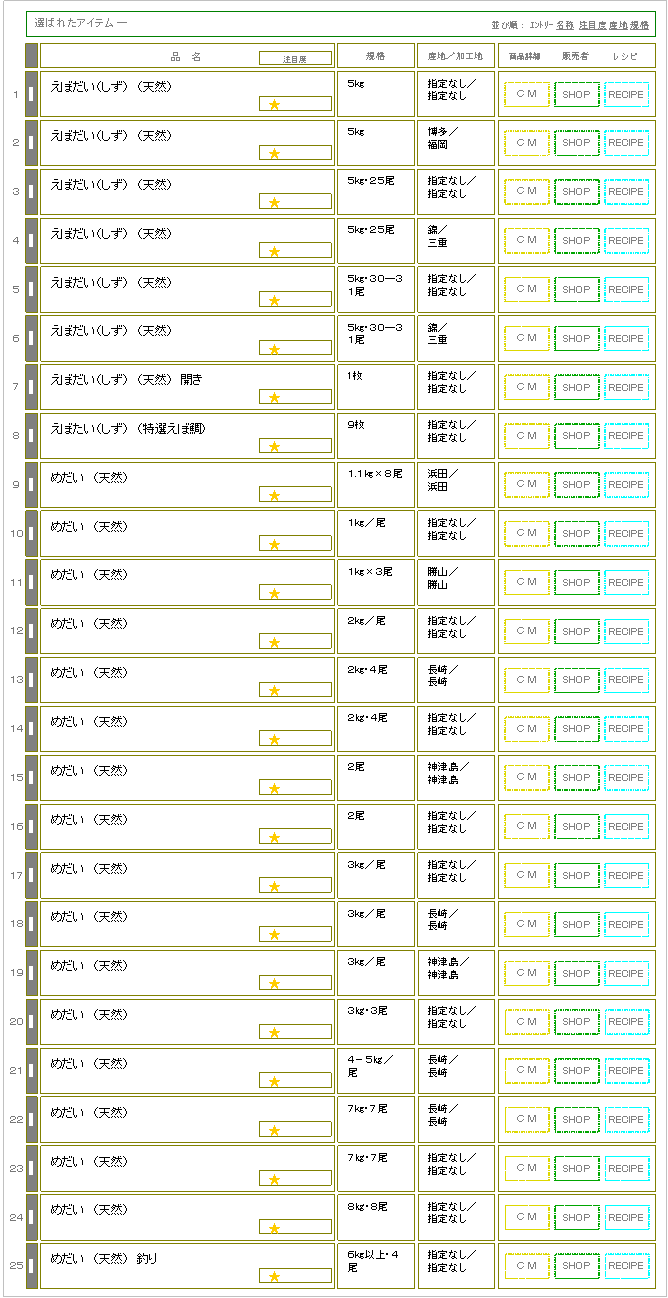This screenshot has width=668, height=1298.
Task: Open SHOP for item 18 めだい from 長崎
Action: tap(576, 924)
